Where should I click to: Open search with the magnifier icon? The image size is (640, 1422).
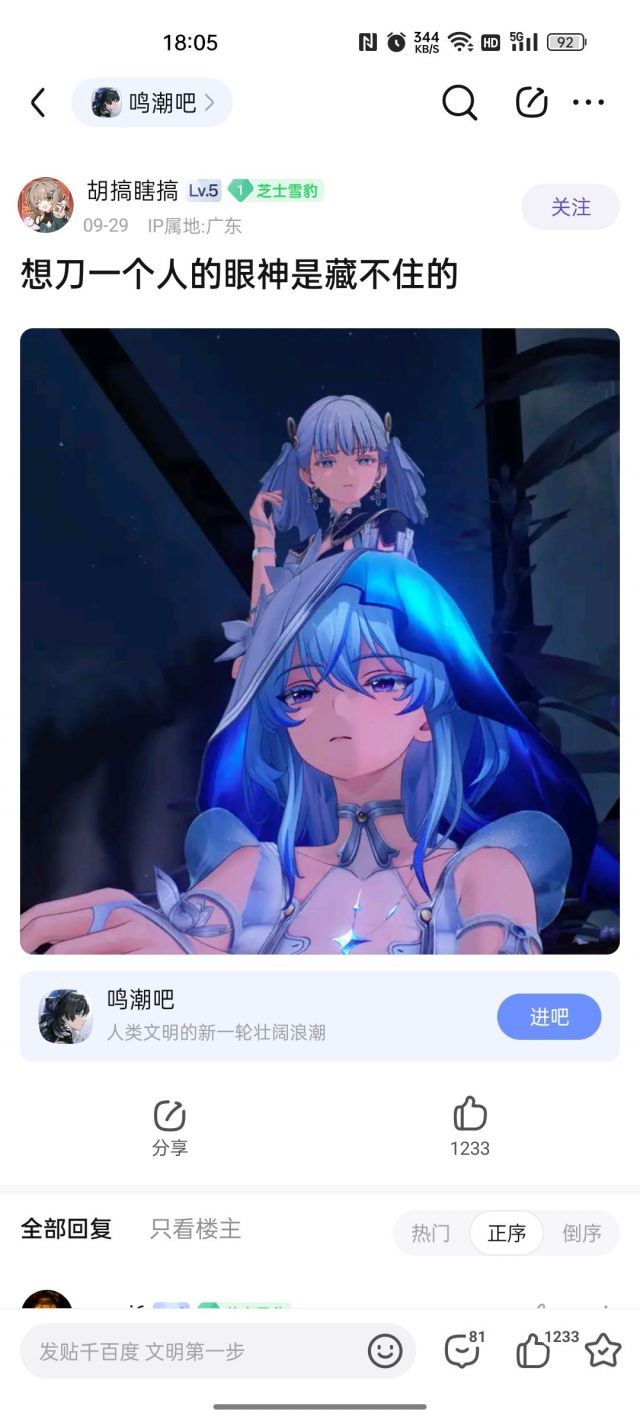point(459,102)
